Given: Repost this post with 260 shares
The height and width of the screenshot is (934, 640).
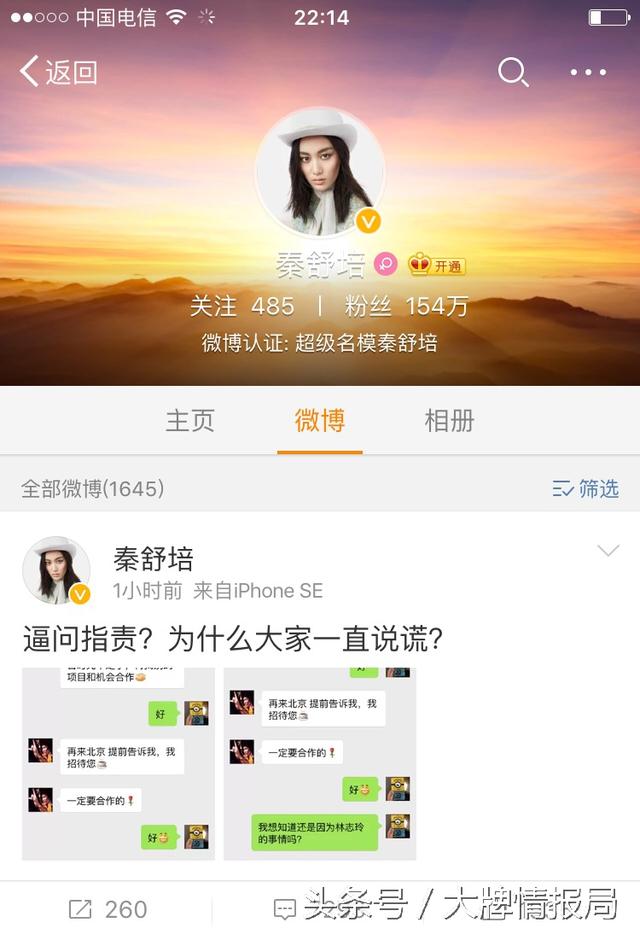Looking at the screenshot, I should pos(108,909).
